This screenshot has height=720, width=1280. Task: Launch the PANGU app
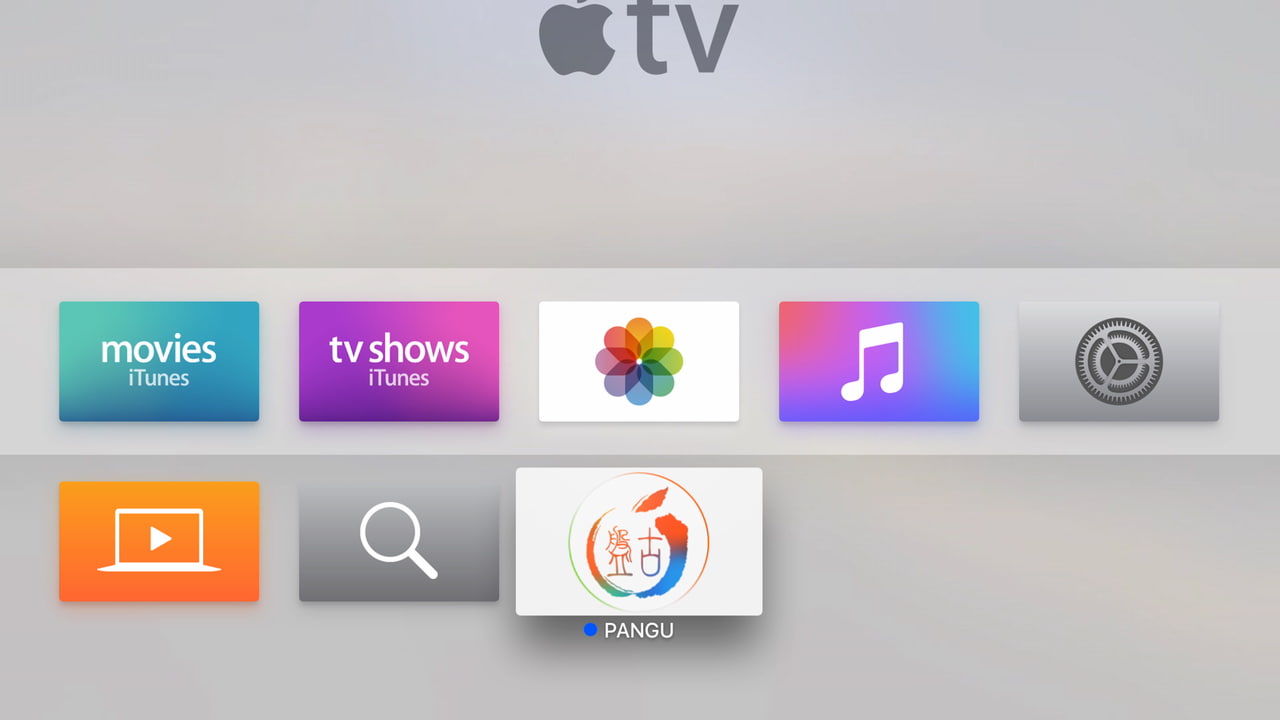639,541
